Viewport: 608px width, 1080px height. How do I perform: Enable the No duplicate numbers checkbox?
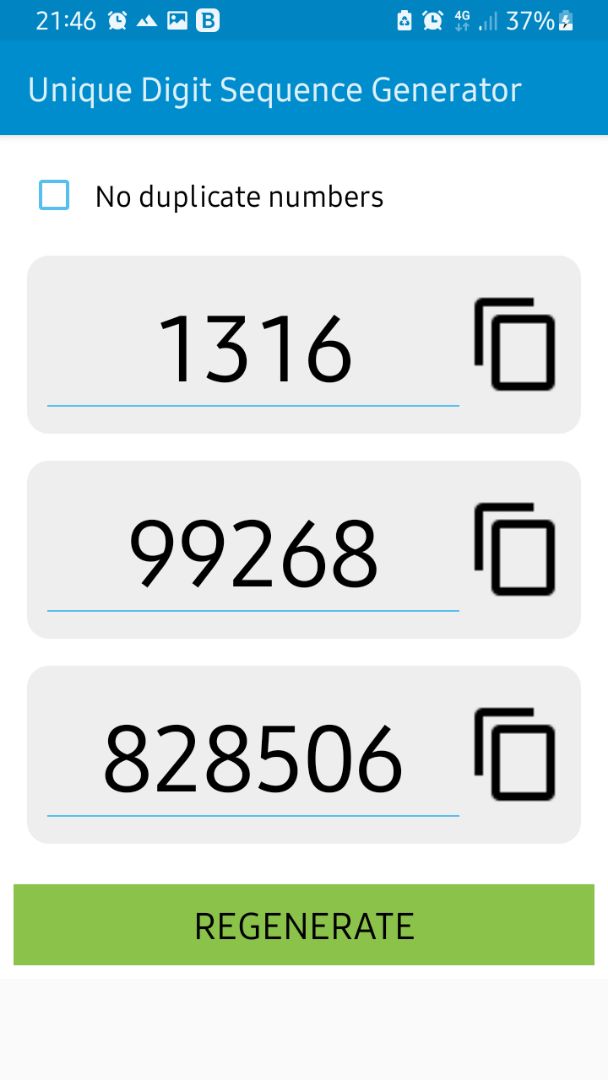tap(54, 195)
